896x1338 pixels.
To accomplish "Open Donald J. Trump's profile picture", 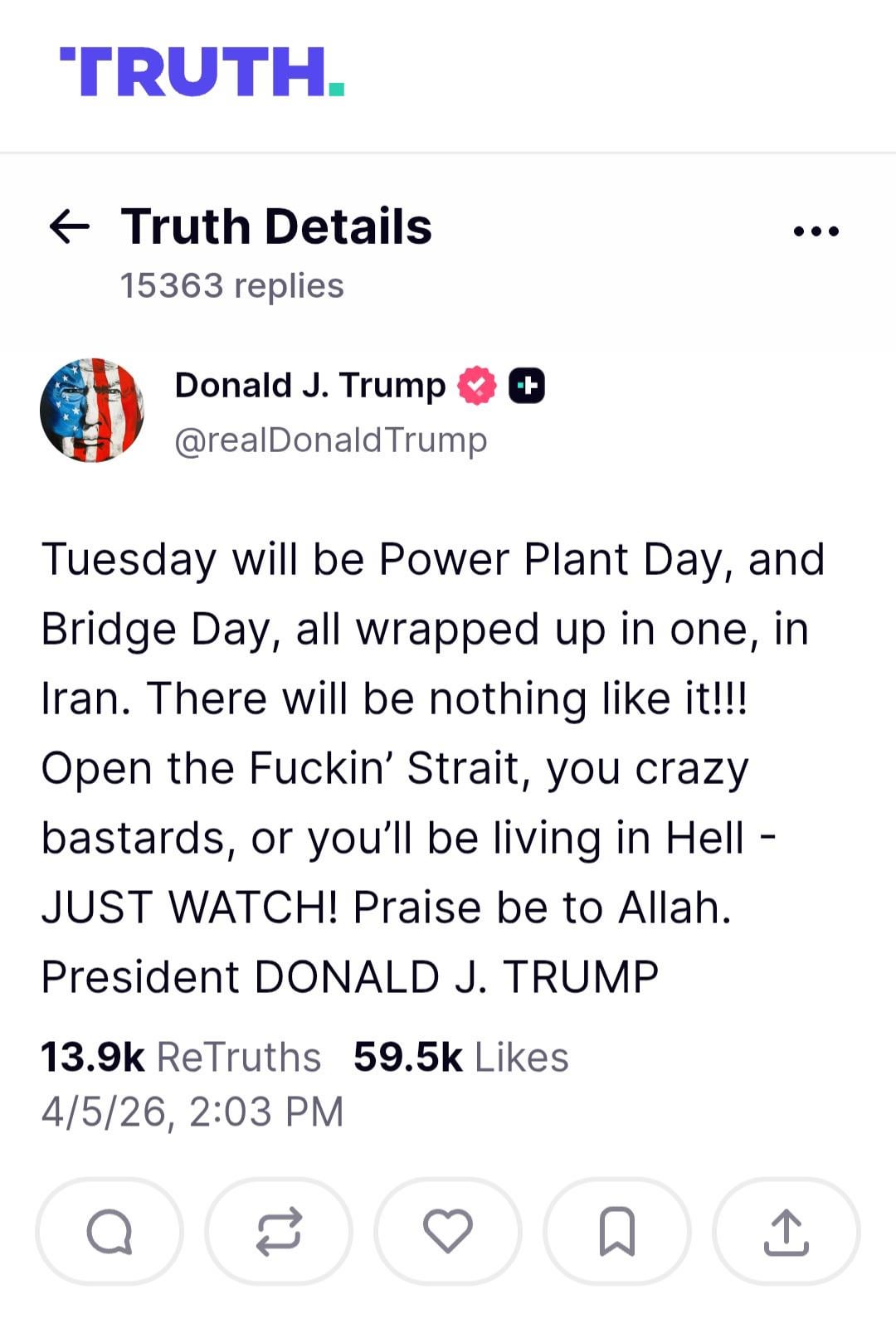I will pos(92,411).
